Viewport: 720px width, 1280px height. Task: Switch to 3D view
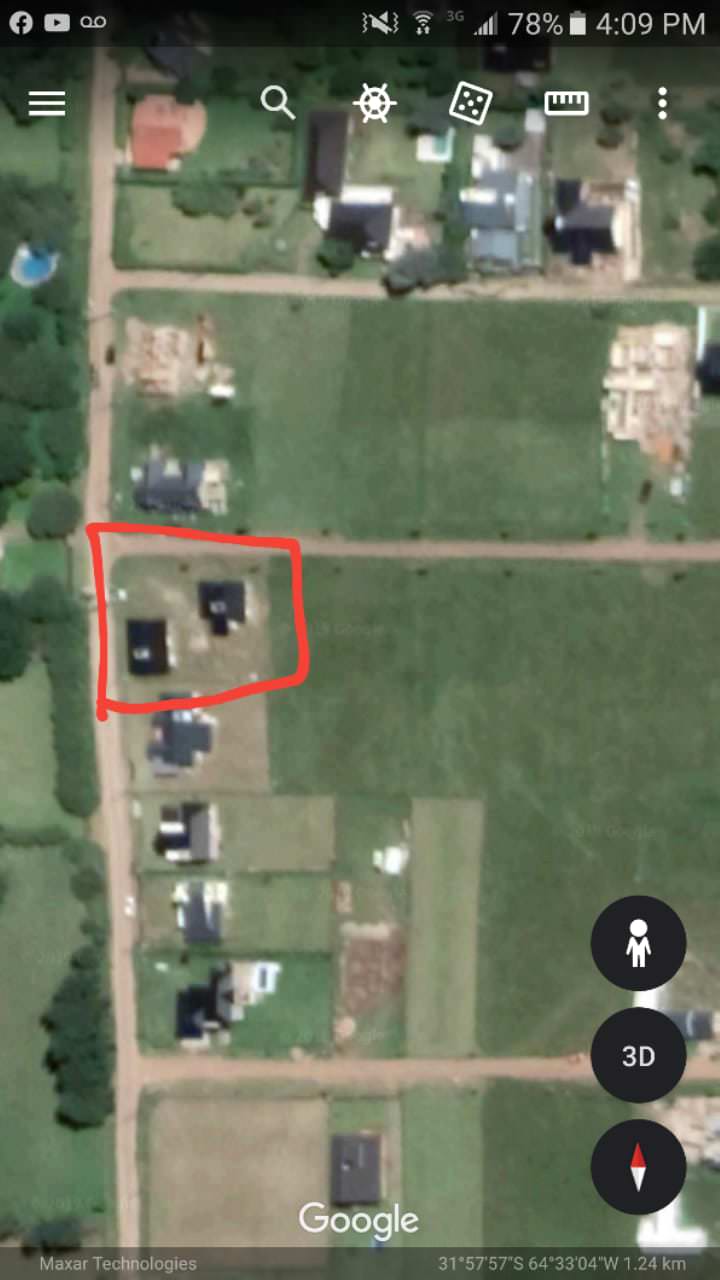(638, 1056)
